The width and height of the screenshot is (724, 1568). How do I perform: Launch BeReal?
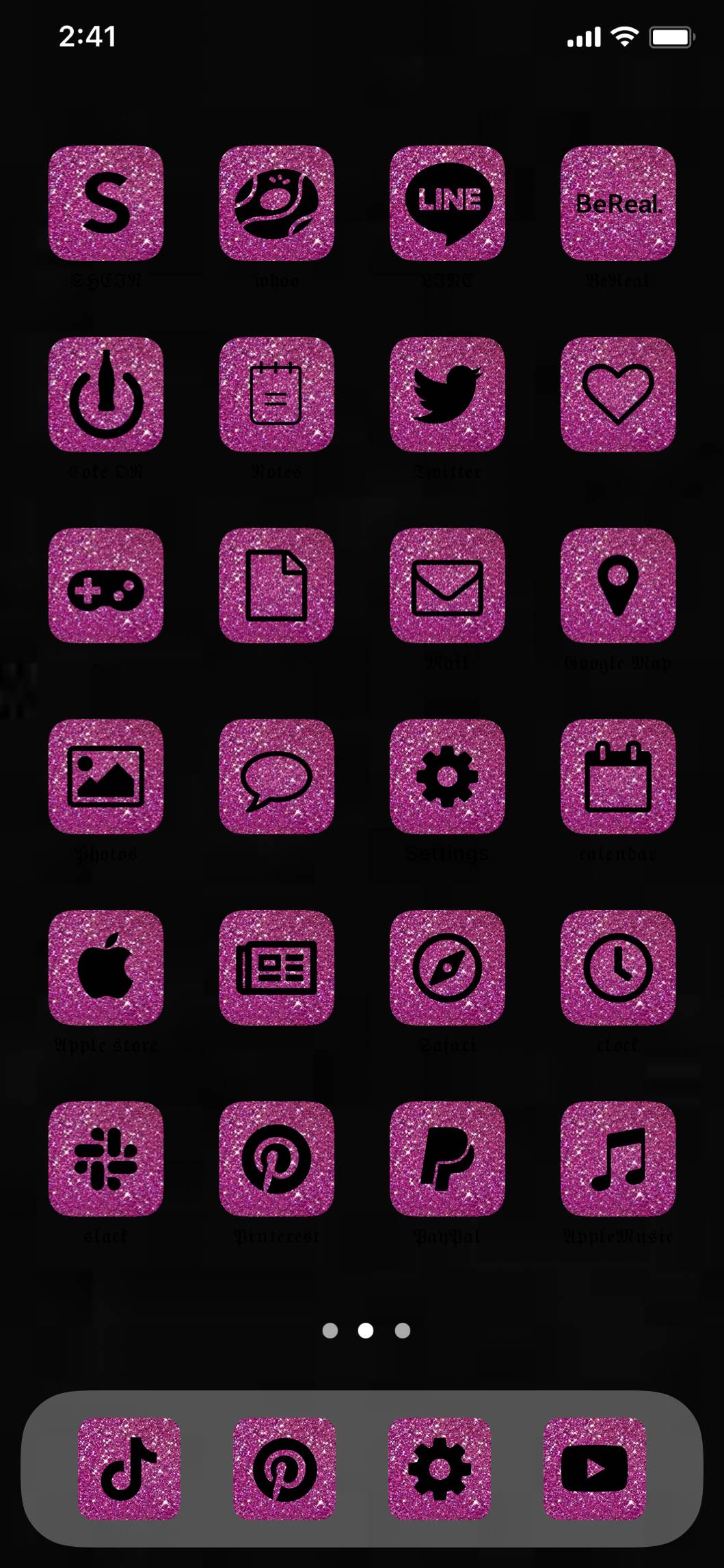(617, 203)
